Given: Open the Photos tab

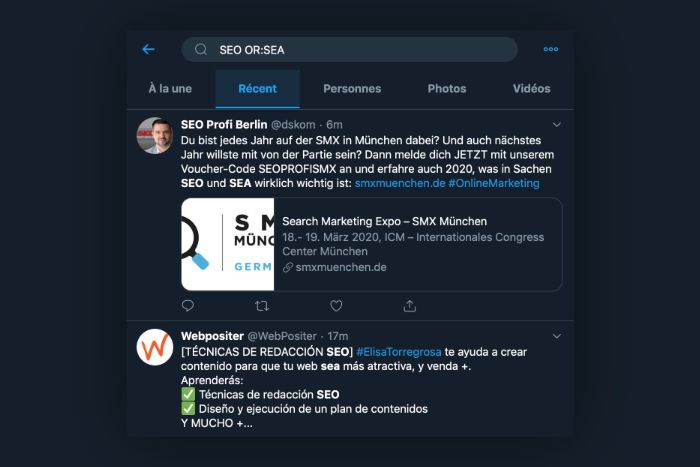Looking at the screenshot, I should (x=447, y=89).
